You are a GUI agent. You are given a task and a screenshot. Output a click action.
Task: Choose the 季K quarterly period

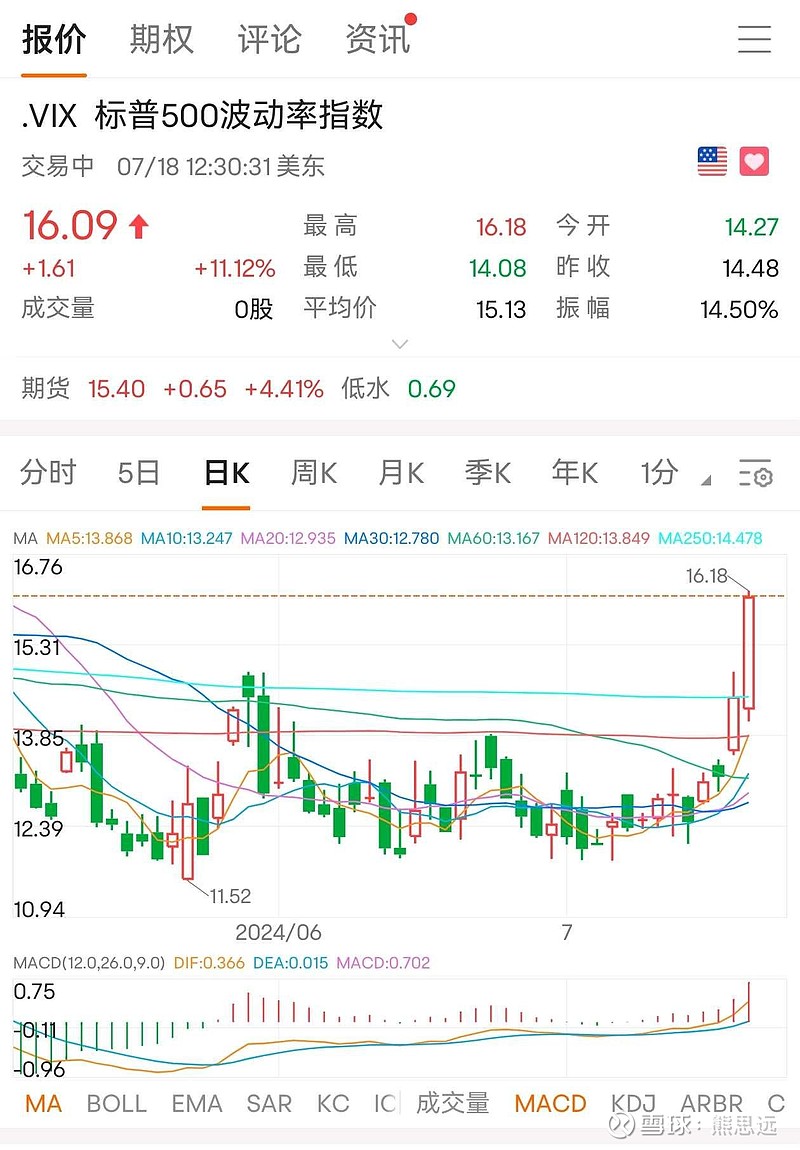point(486,474)
